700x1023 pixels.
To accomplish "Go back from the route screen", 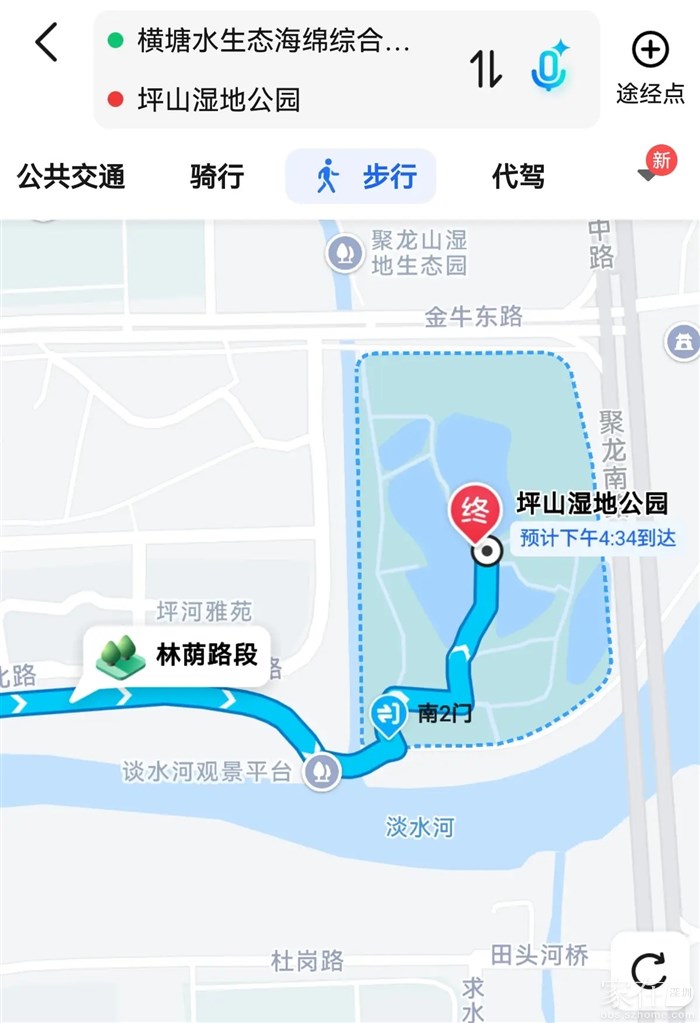I will 46,43.
